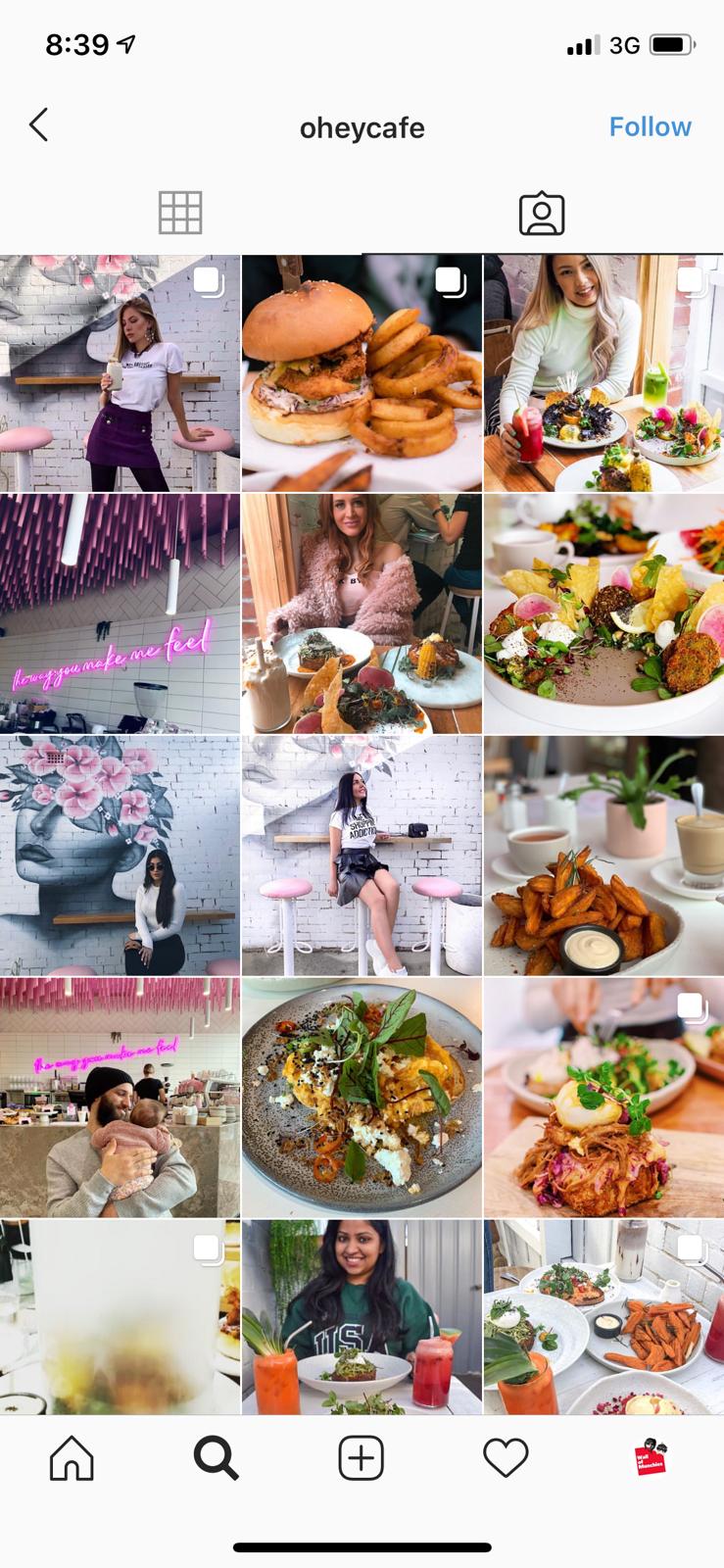Open the scrambled eggs on grey plate post

tap(362, 1098)
